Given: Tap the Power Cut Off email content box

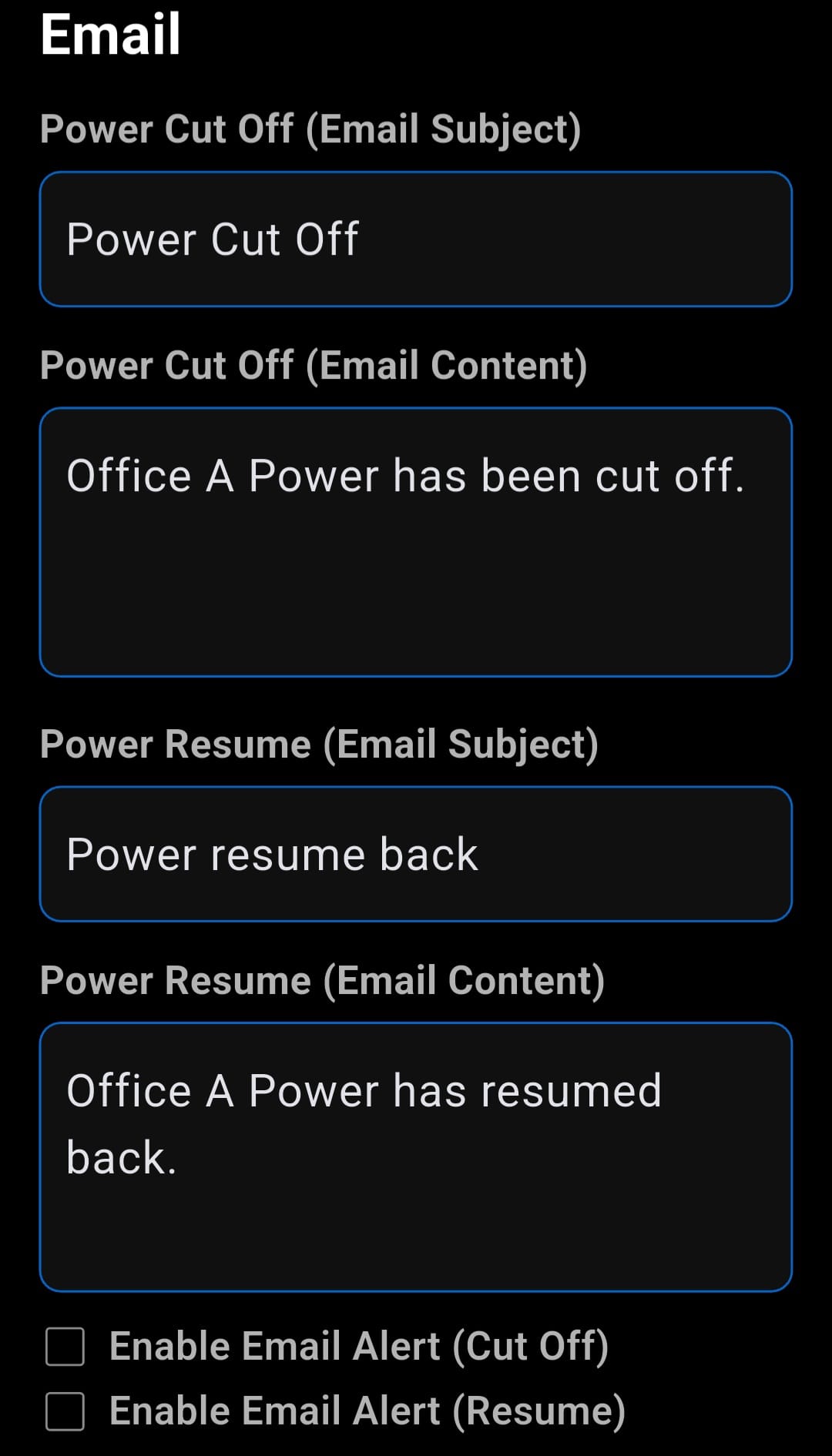Looking at the screenshot, I should tap(416, 542).
